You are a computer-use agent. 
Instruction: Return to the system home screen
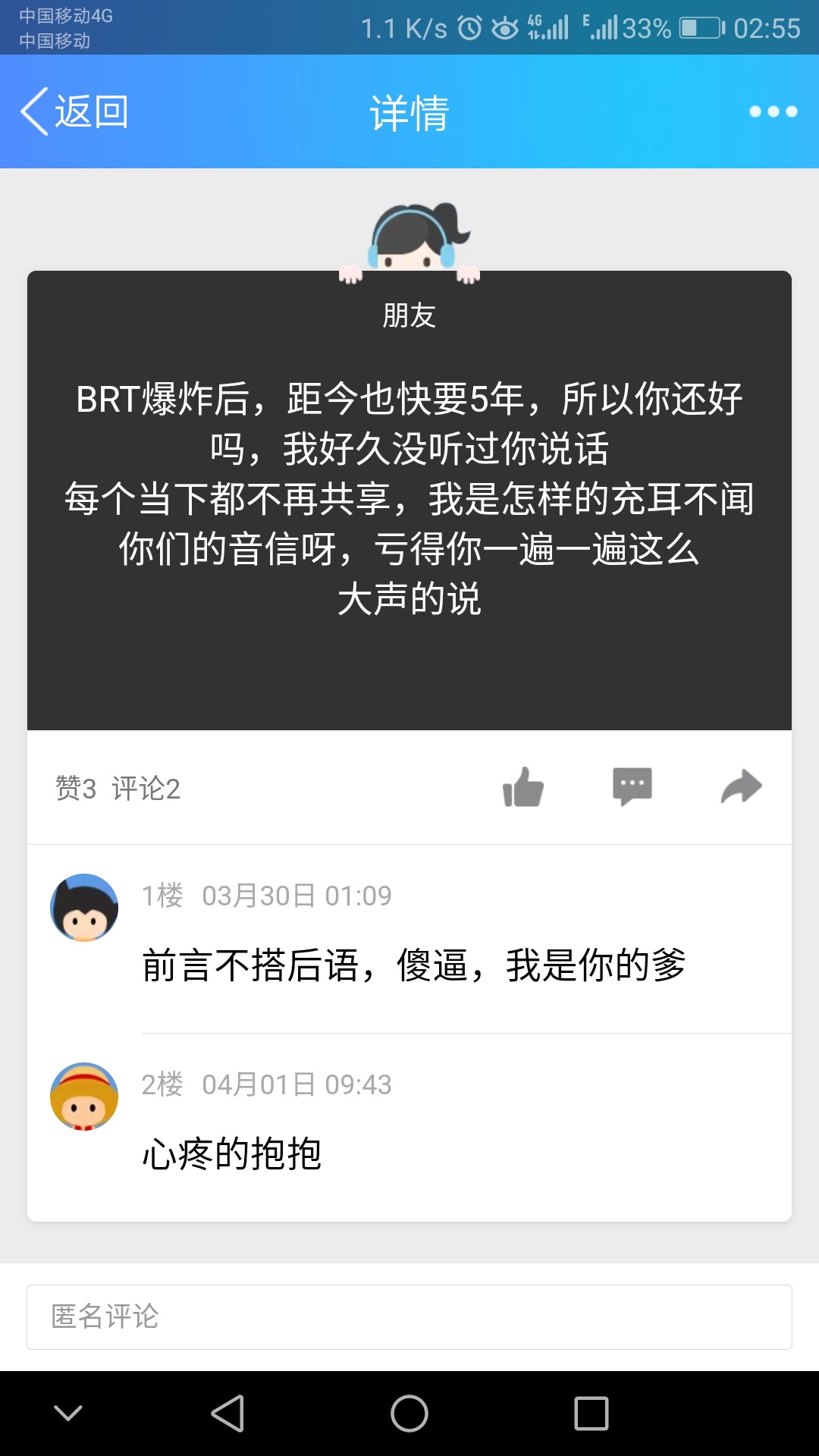(409, 1414)
